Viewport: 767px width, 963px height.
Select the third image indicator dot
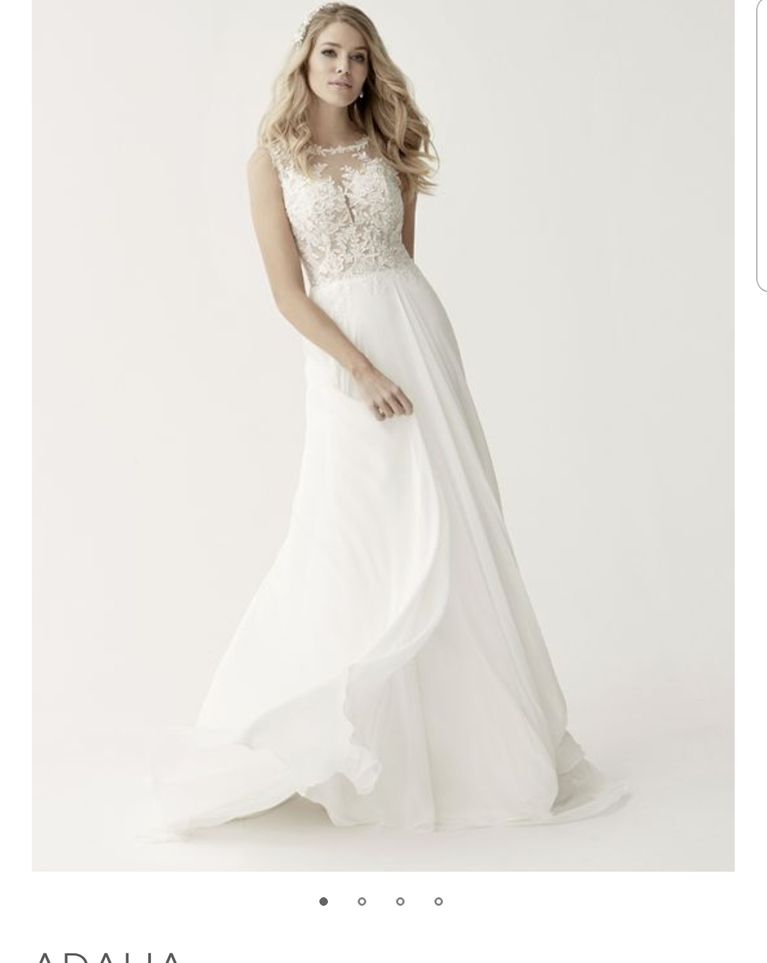tap(400, 901)
